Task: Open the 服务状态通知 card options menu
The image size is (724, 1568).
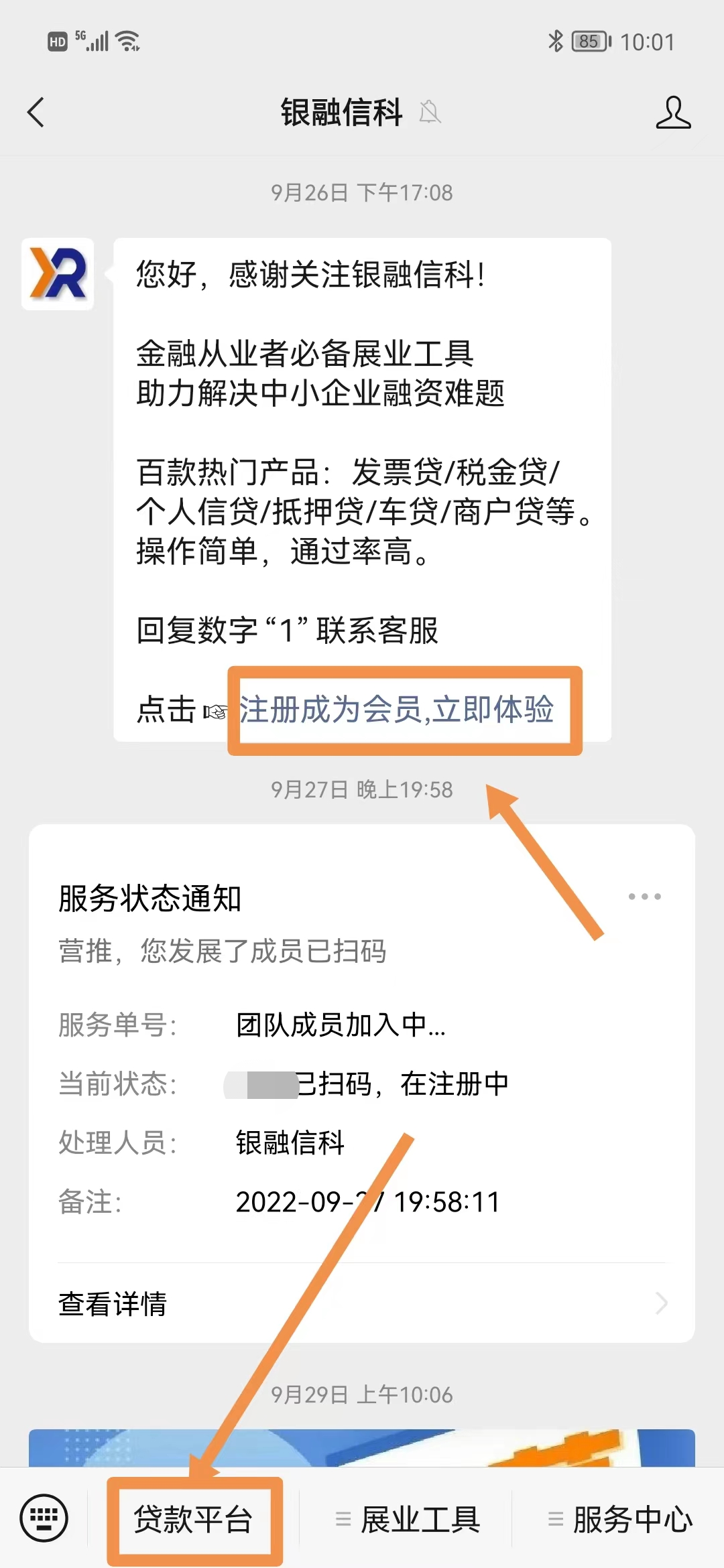Action: 644,897
